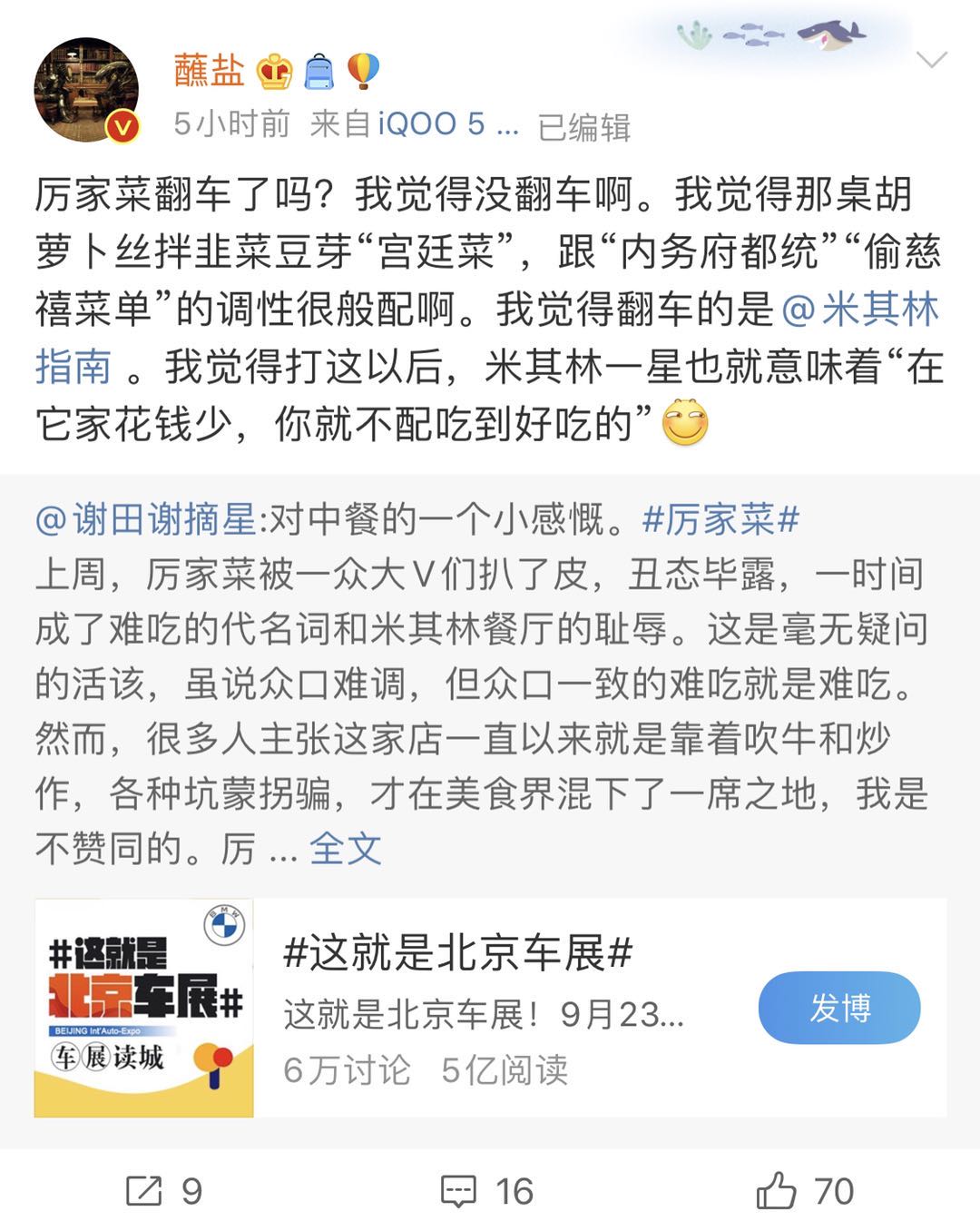This screenshot has height=1231, width=980.
Task: Open 蘸盐's profile avatar
Action: (x=86, y=90)
